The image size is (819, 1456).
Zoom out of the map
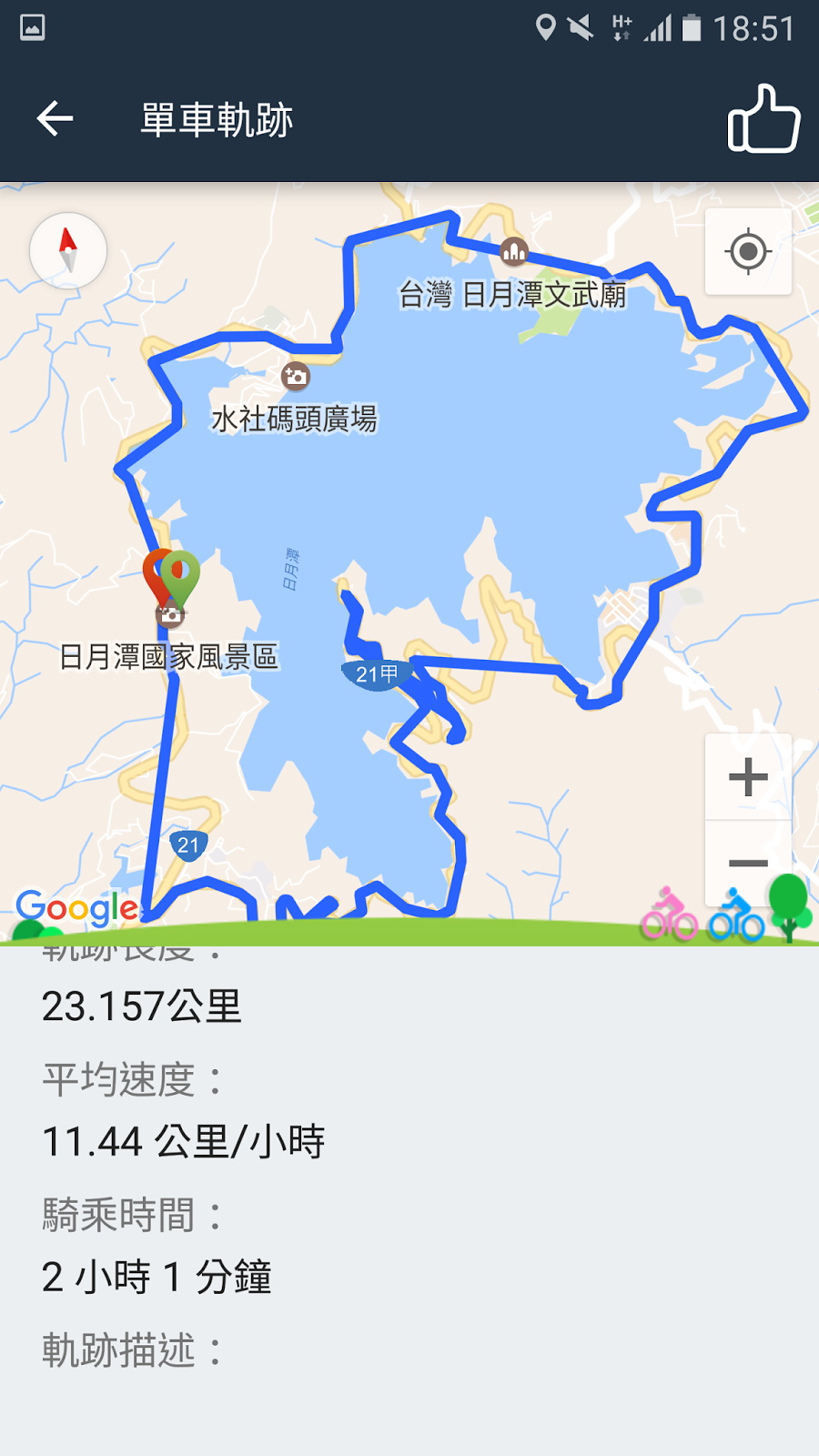point(748,863)
